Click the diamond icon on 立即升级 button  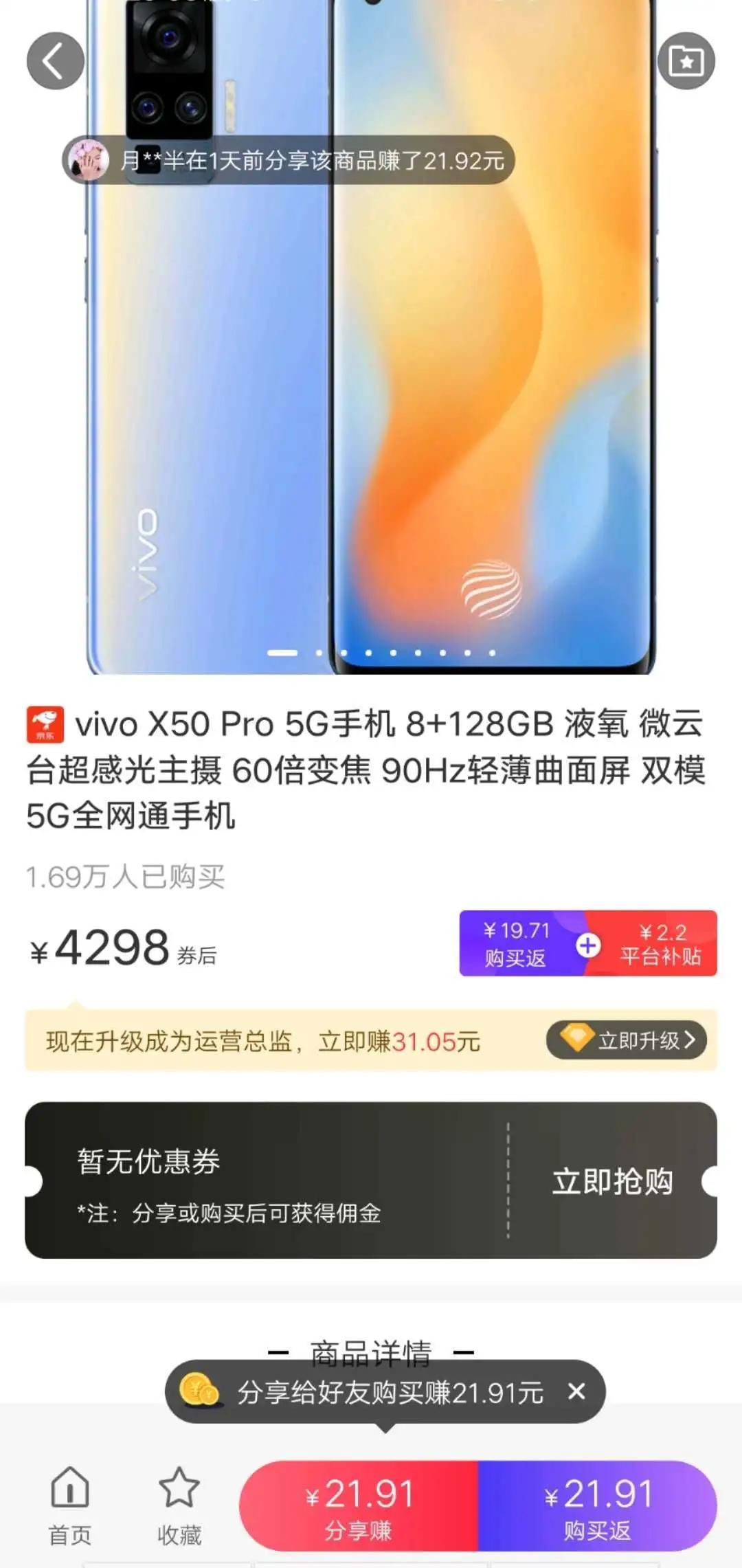coord(578,1040)
